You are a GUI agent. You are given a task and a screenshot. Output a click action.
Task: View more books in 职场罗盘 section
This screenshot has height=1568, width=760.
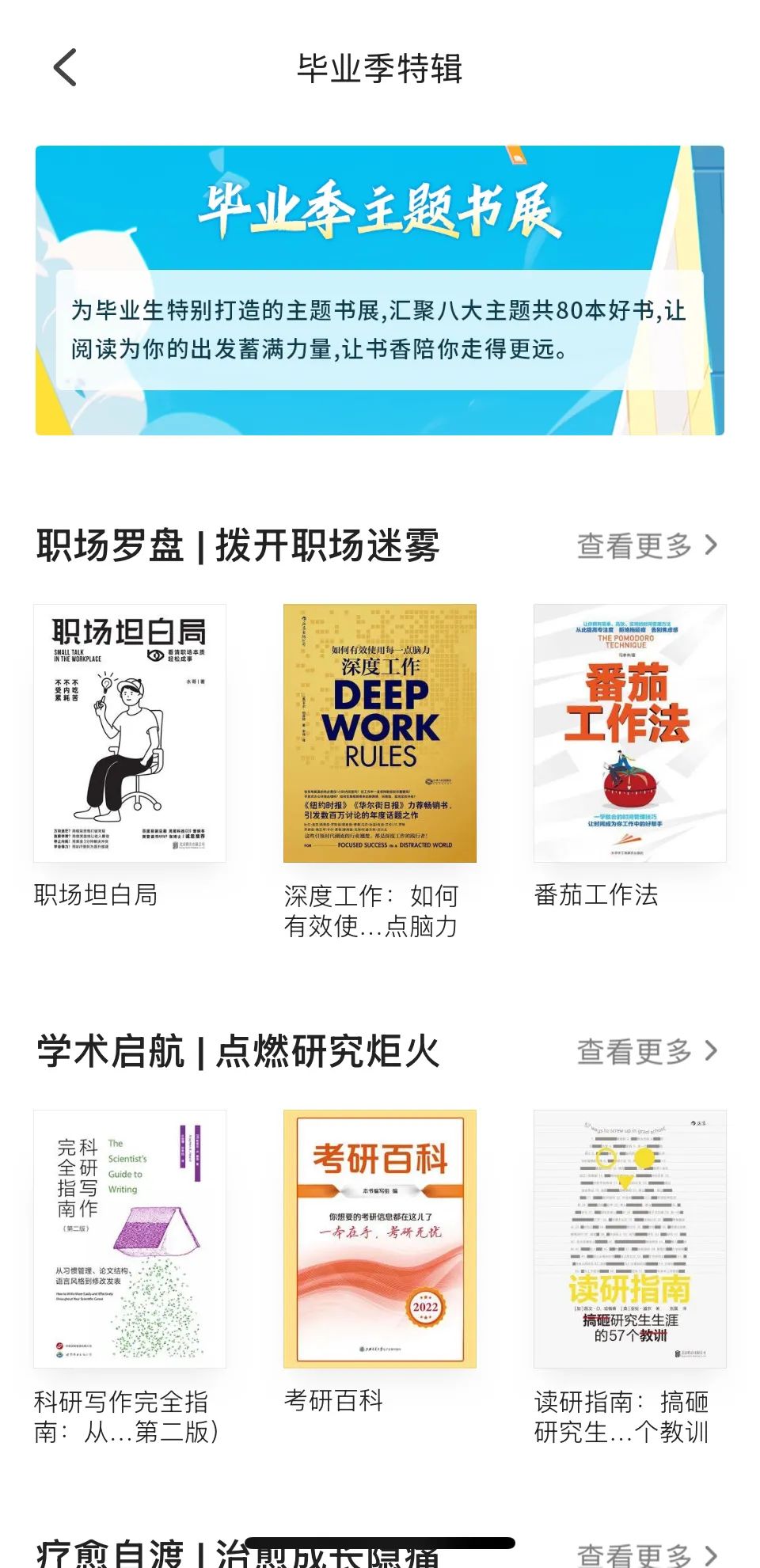pyautogui.click(x=647, y=545)
